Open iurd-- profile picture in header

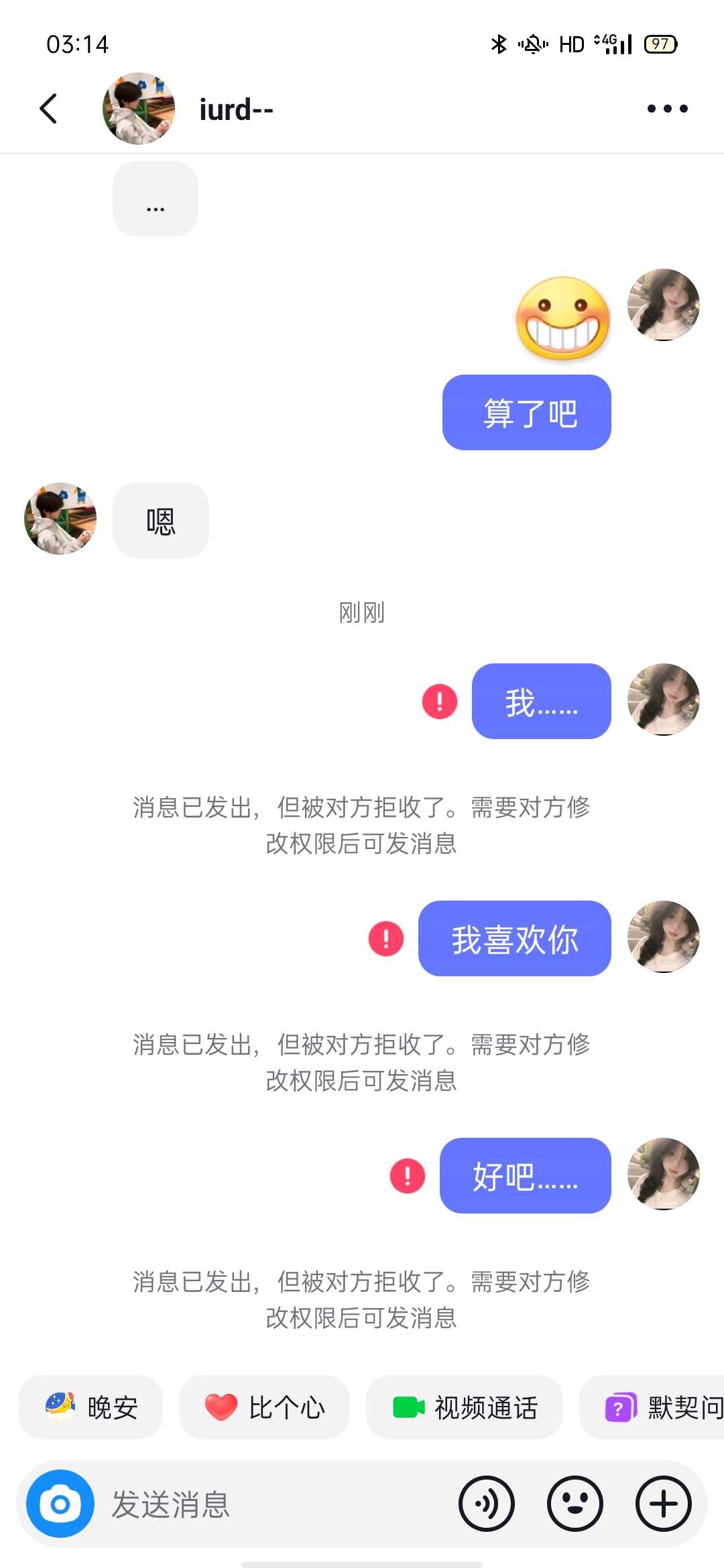[x=139, y=109]
